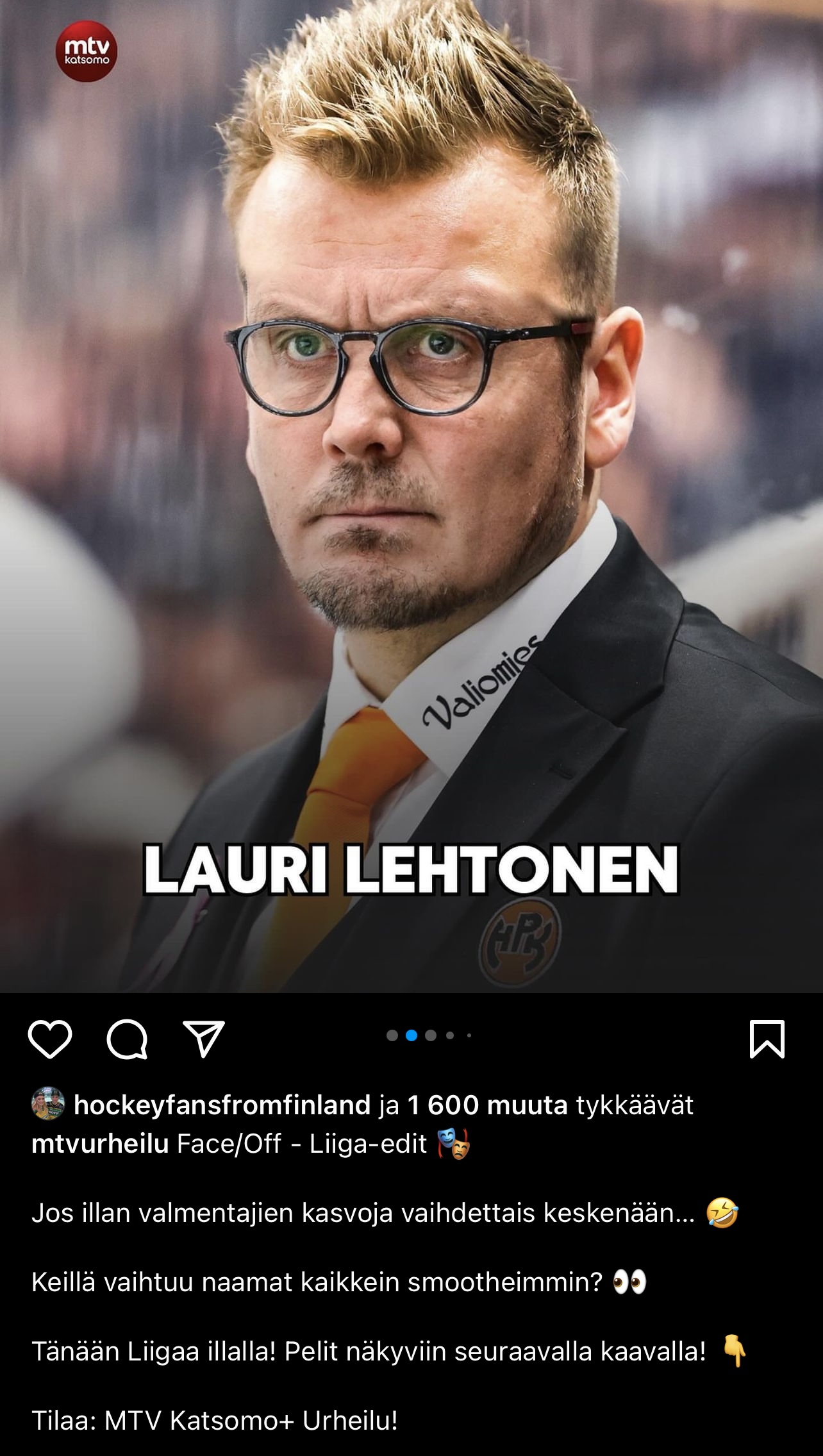Open hockeyfansfromfinland profile from likes

pos(222,1105)
